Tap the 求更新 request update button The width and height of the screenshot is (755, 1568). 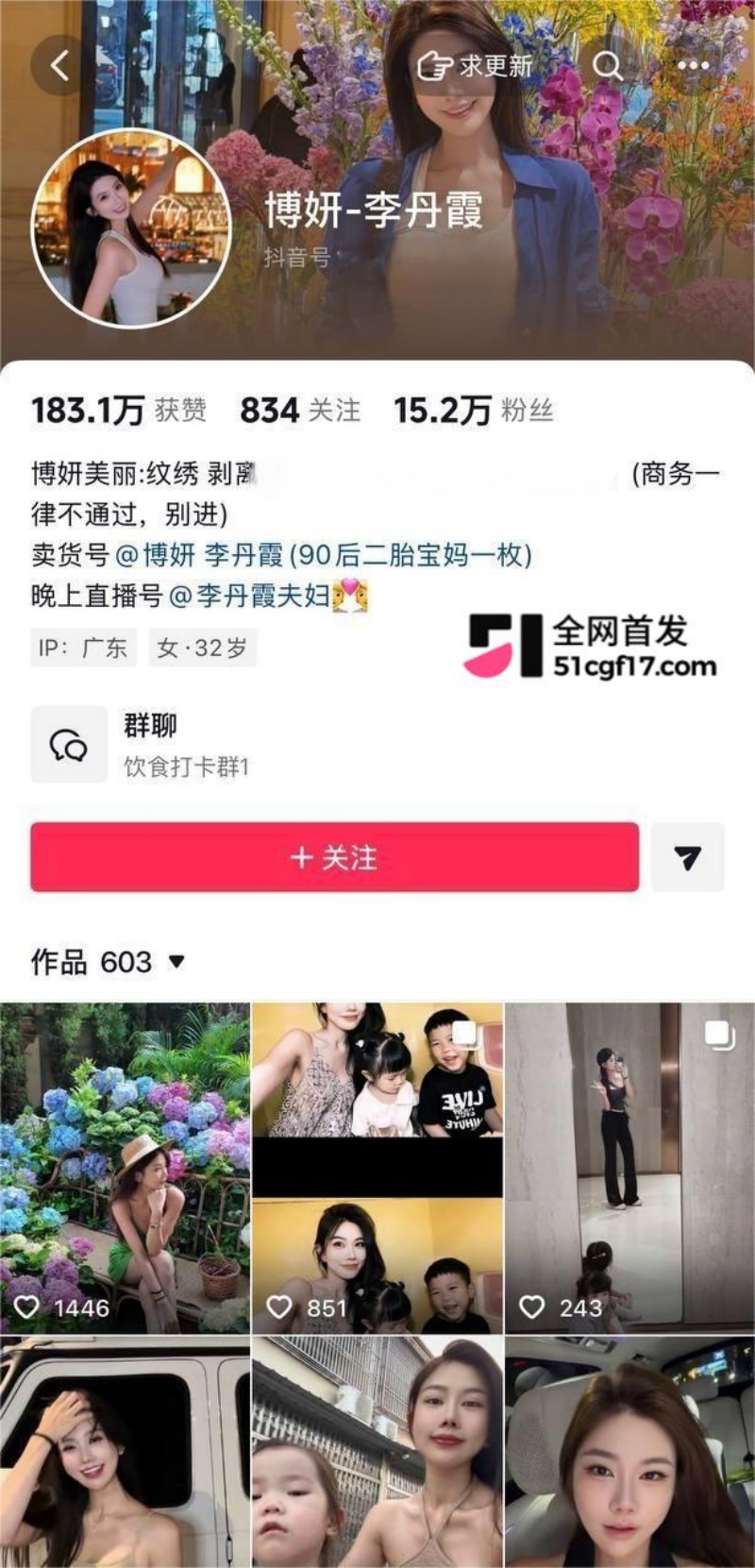pos(475,65)
